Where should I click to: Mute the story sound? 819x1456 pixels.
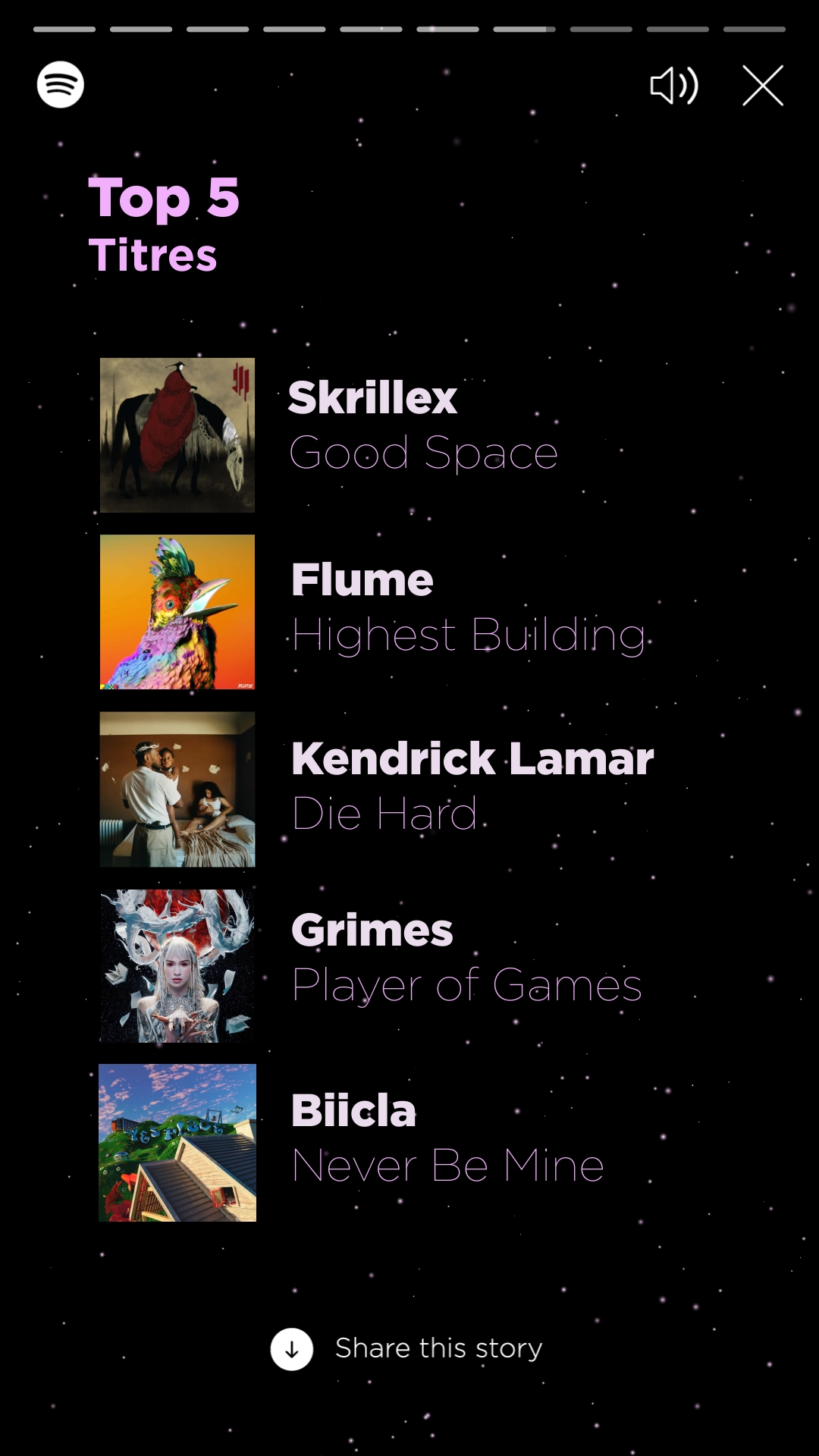point(673,86)
